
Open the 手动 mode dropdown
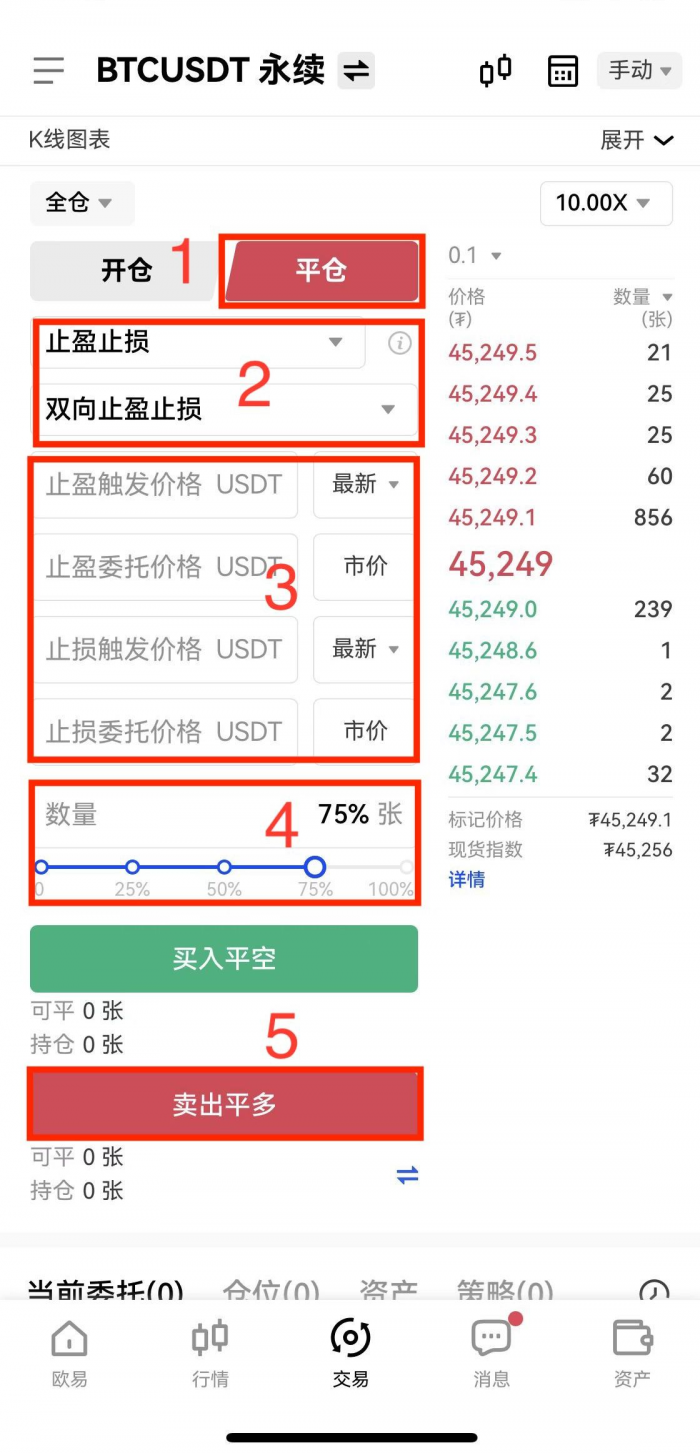(640, 70)
